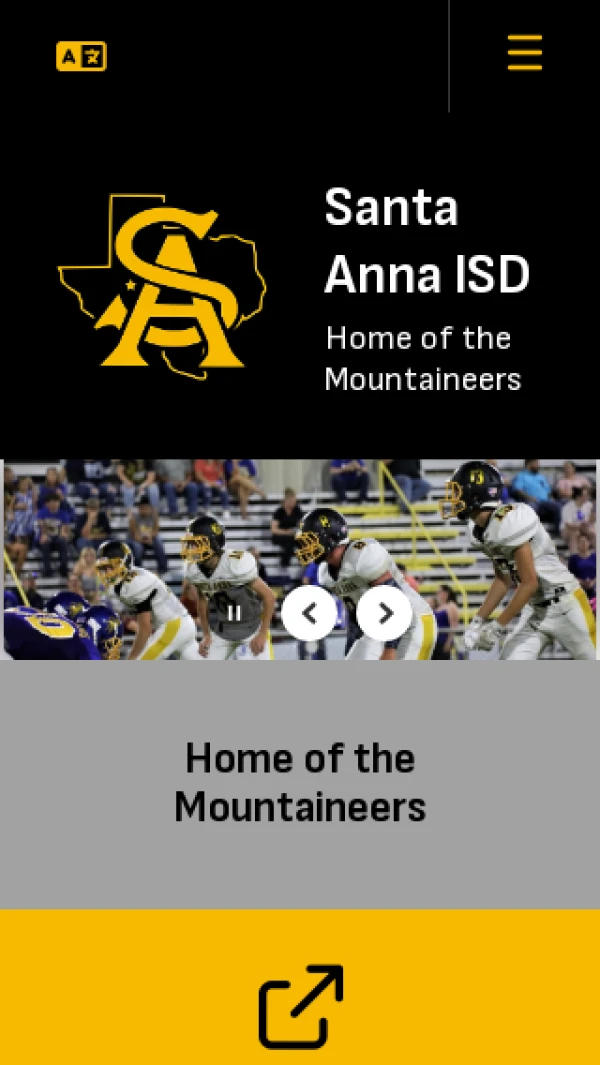
Task: Open the hamburger menu
Action: coord(524,52)
